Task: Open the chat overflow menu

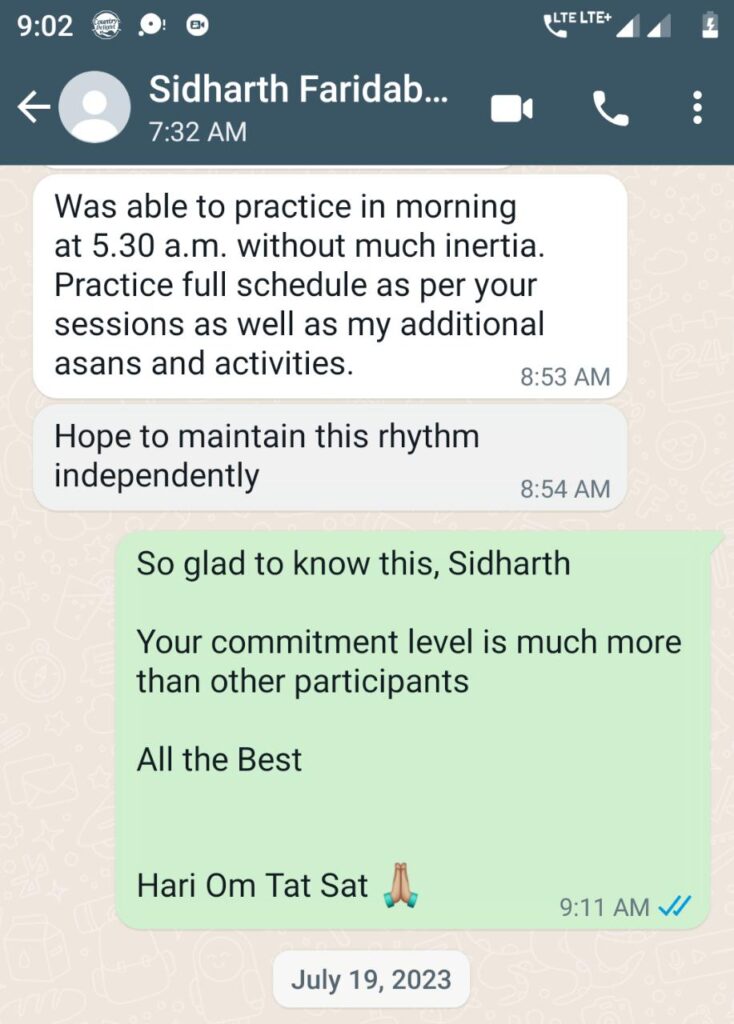Action: [697, 108]
